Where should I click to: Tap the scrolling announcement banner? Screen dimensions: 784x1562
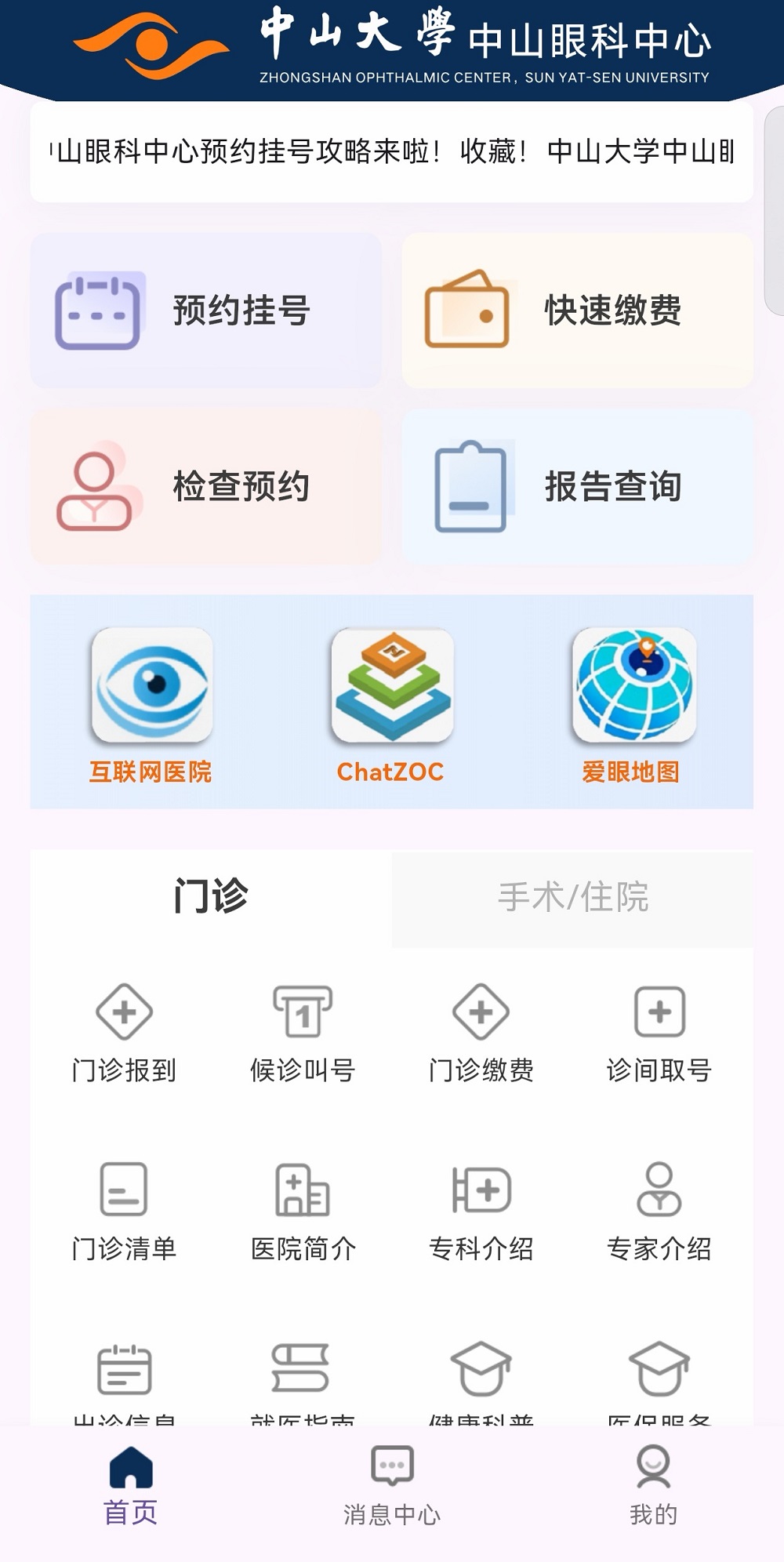tap(392, 155)
